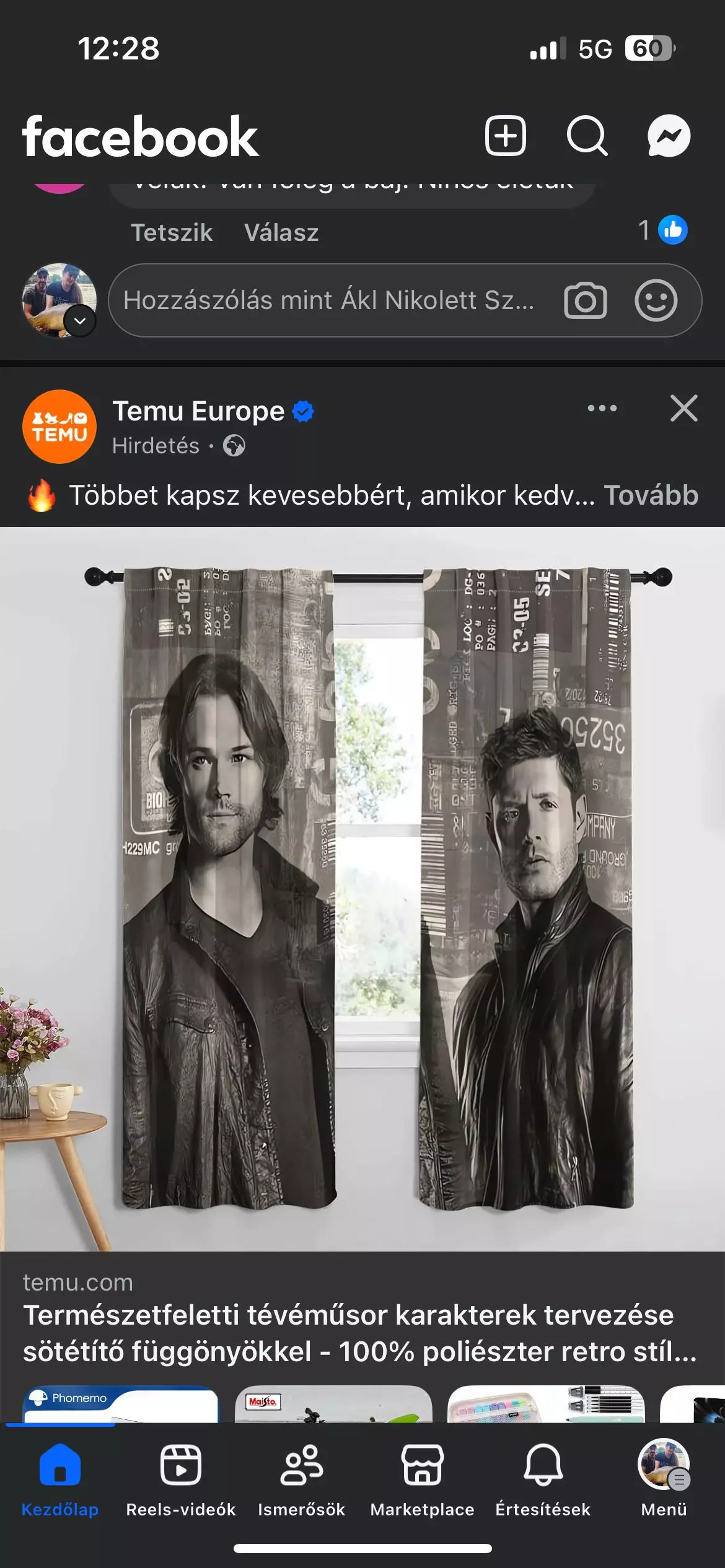This screenshot has width=725, height=1568.
Task: Dismiss the Temu Europe ad
Action: pos(683,408)
